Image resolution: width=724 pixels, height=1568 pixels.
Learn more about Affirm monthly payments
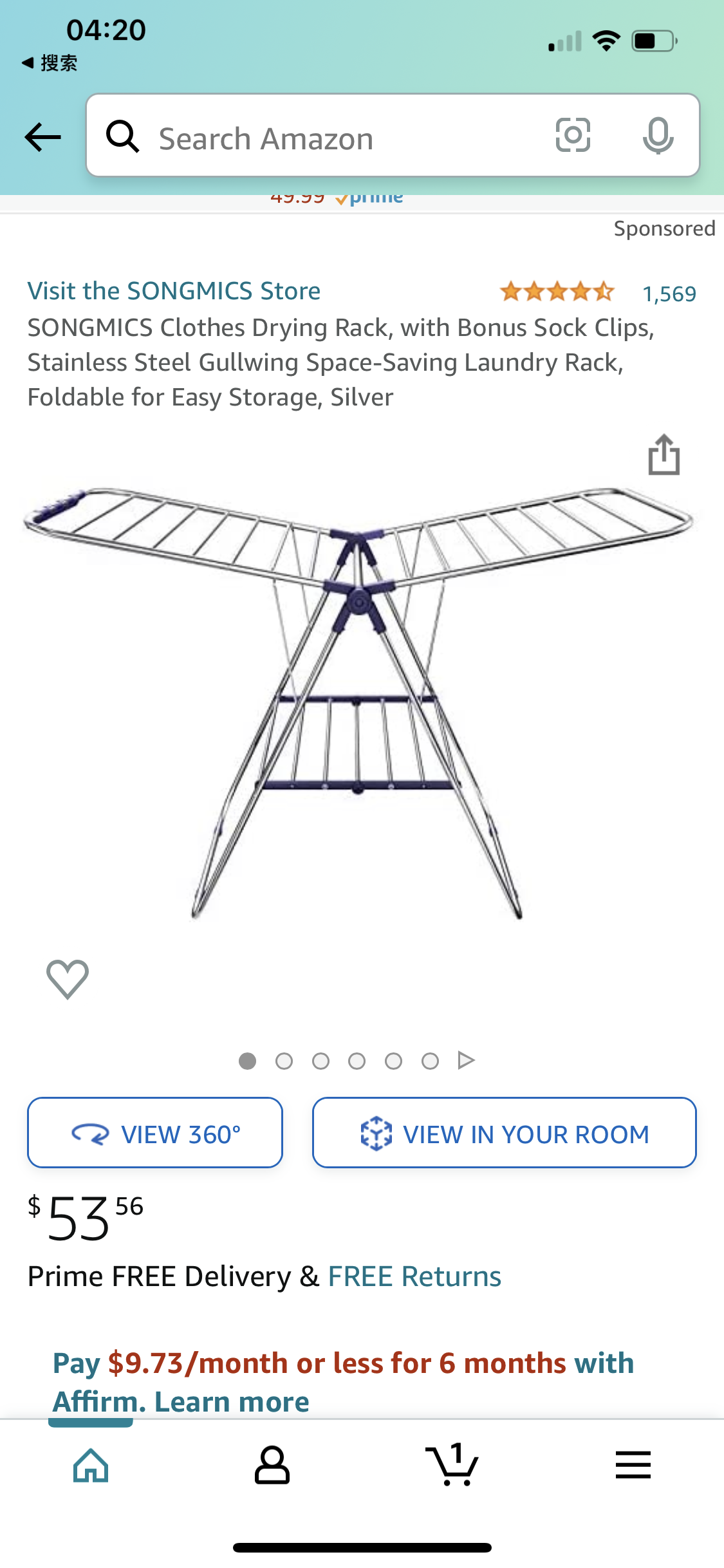tap(232, 1402)
